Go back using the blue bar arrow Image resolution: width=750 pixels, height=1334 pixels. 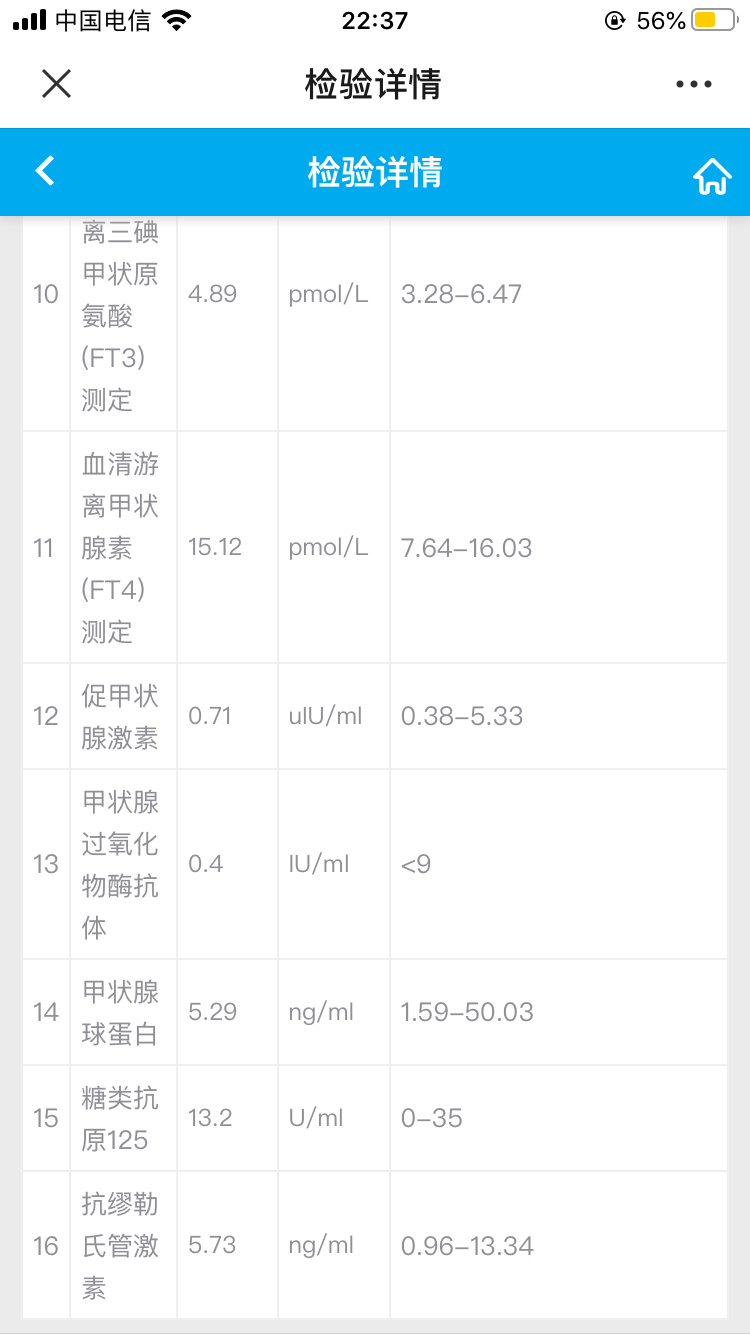point(45,171)
